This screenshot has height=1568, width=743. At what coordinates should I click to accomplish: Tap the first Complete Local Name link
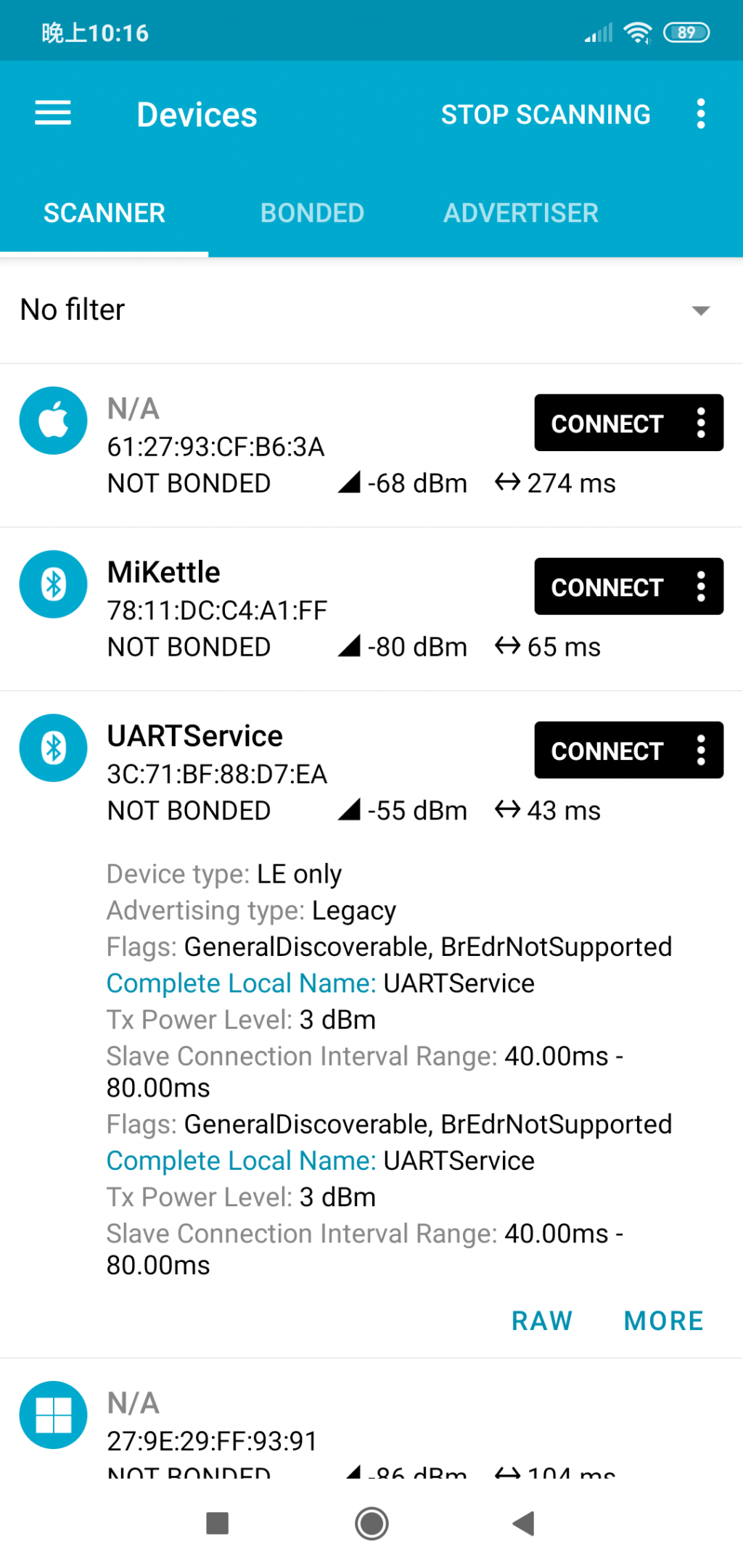pos(241,983)
